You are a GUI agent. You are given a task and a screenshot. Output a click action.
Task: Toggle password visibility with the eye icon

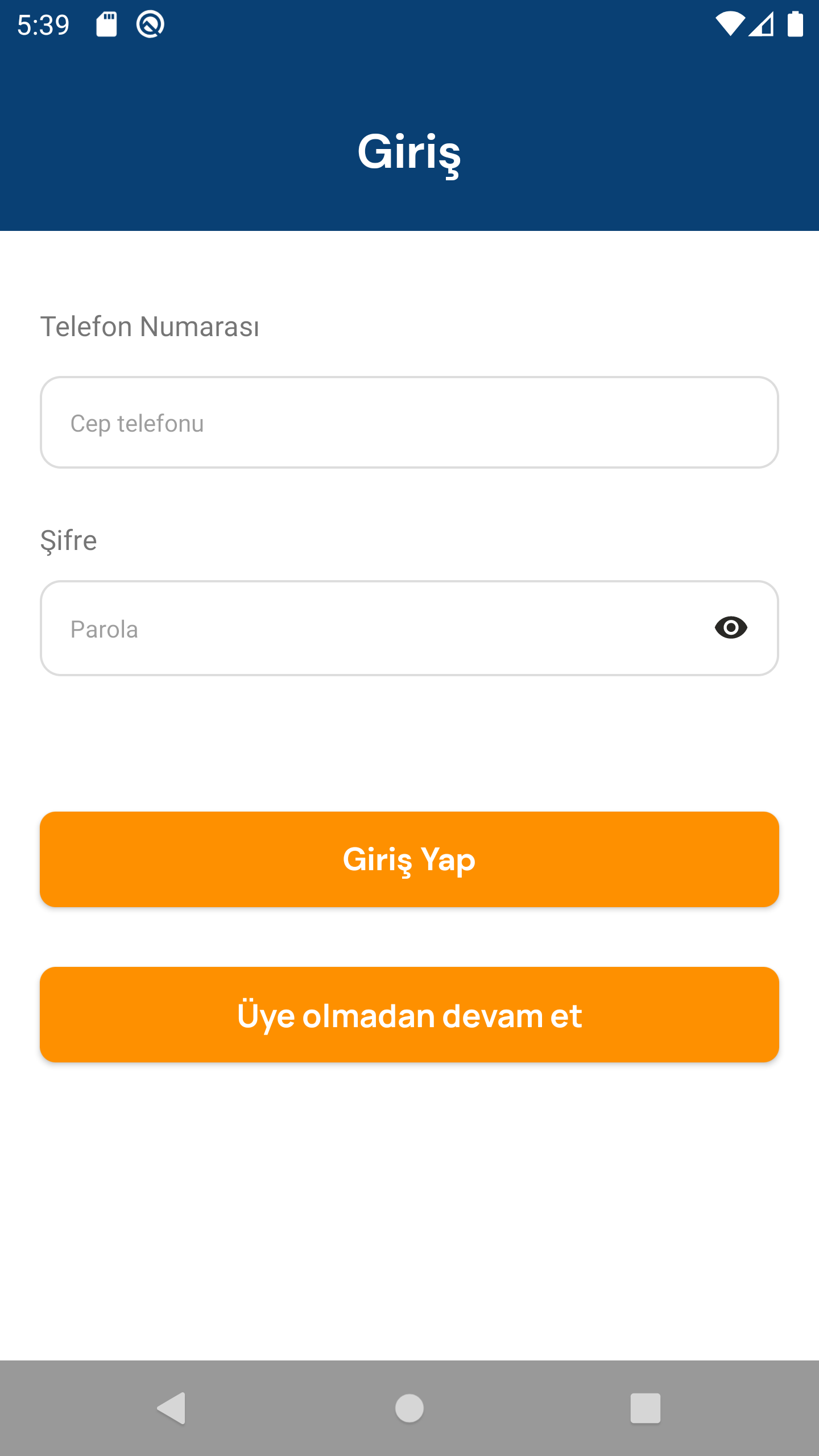[731, 628]
